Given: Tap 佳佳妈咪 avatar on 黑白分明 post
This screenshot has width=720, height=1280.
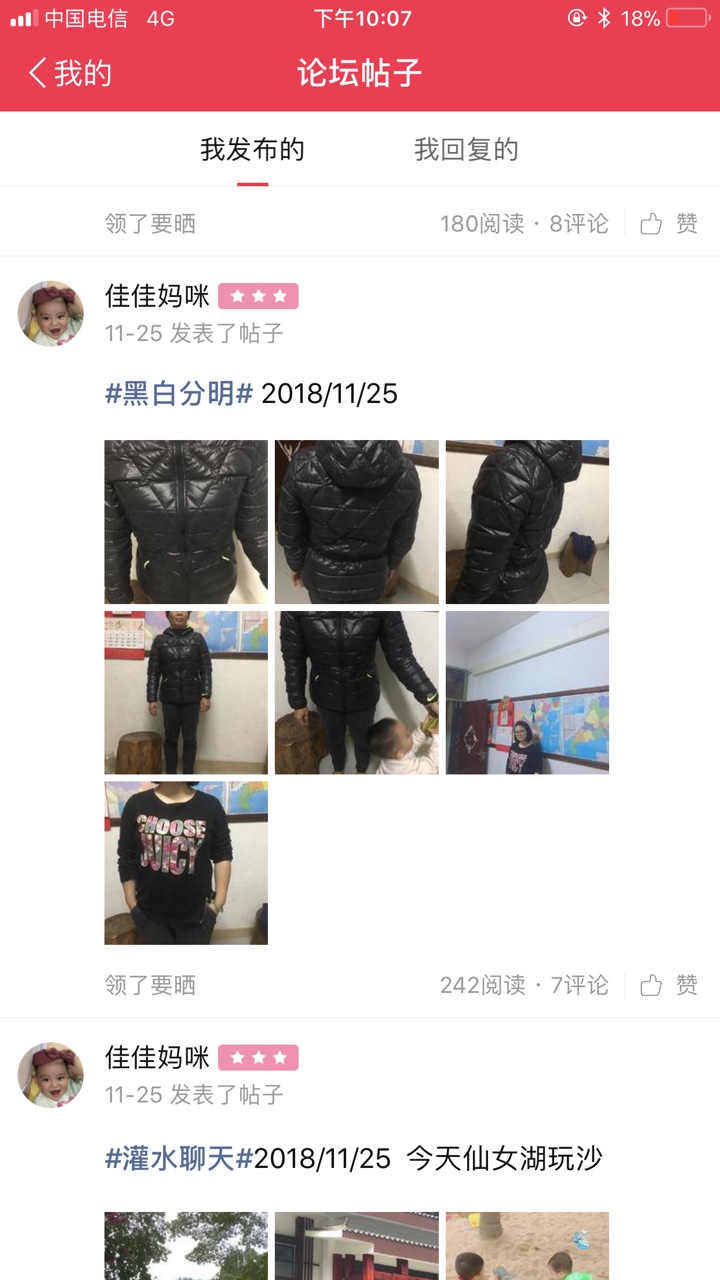Looking at the screenshot, I should point(51,313).
